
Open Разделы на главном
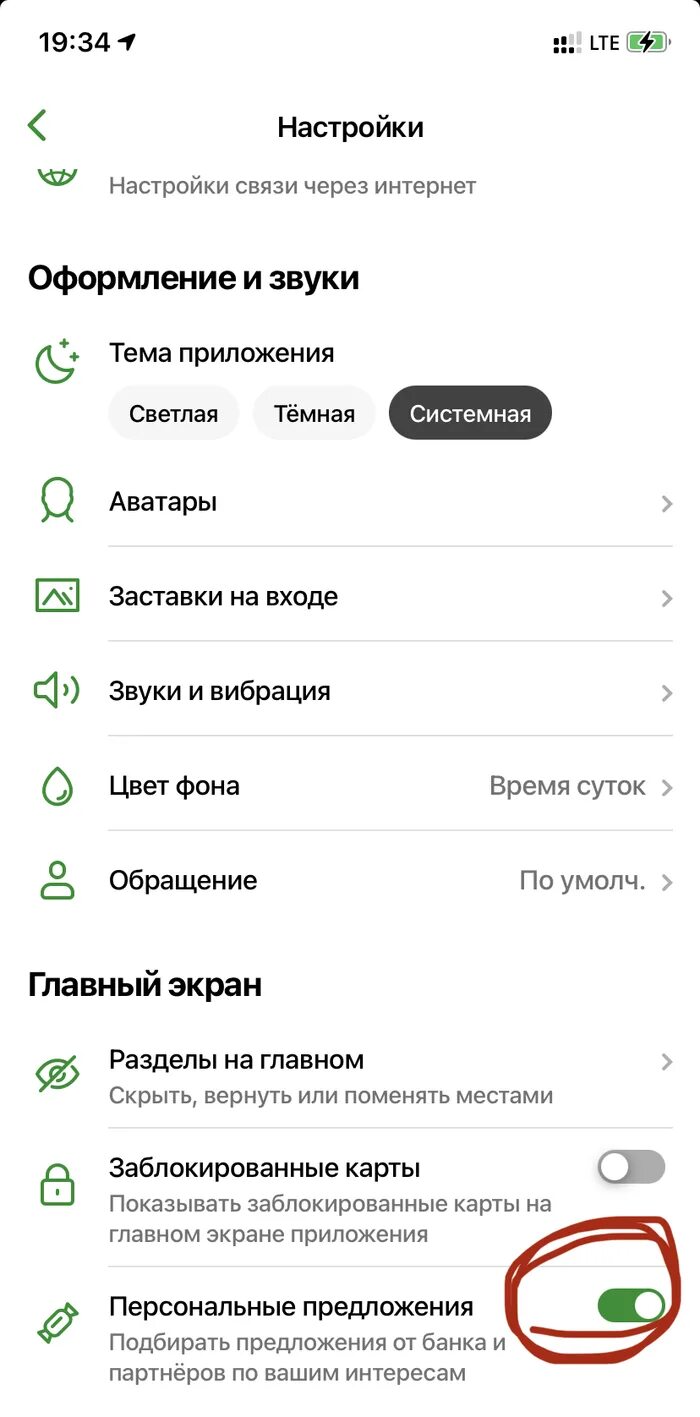pyautogui.click(x=350, y=1076)
